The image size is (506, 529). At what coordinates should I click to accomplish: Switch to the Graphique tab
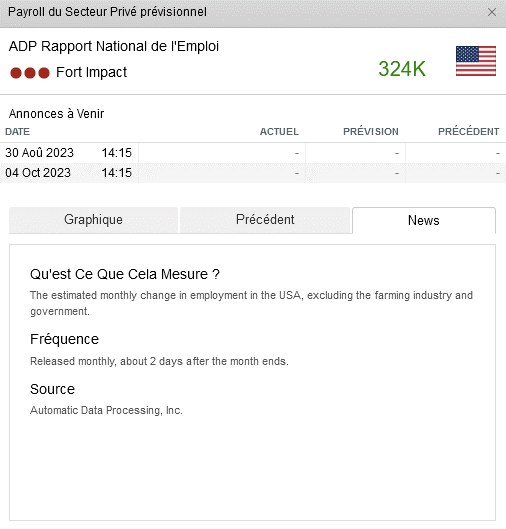click(93, 220)
